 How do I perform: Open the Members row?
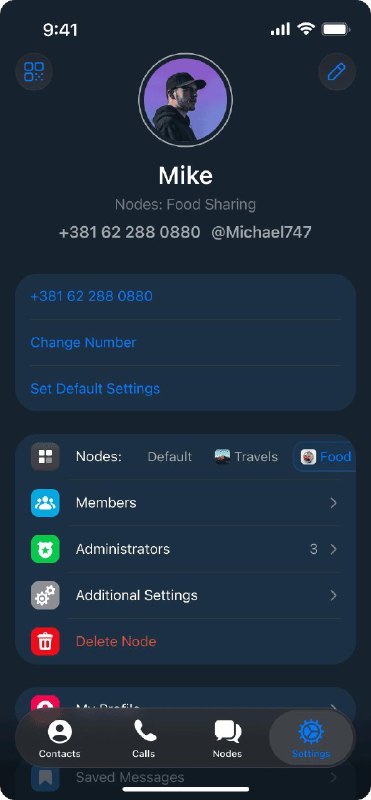pyautogui.click(x=185, y=503)
